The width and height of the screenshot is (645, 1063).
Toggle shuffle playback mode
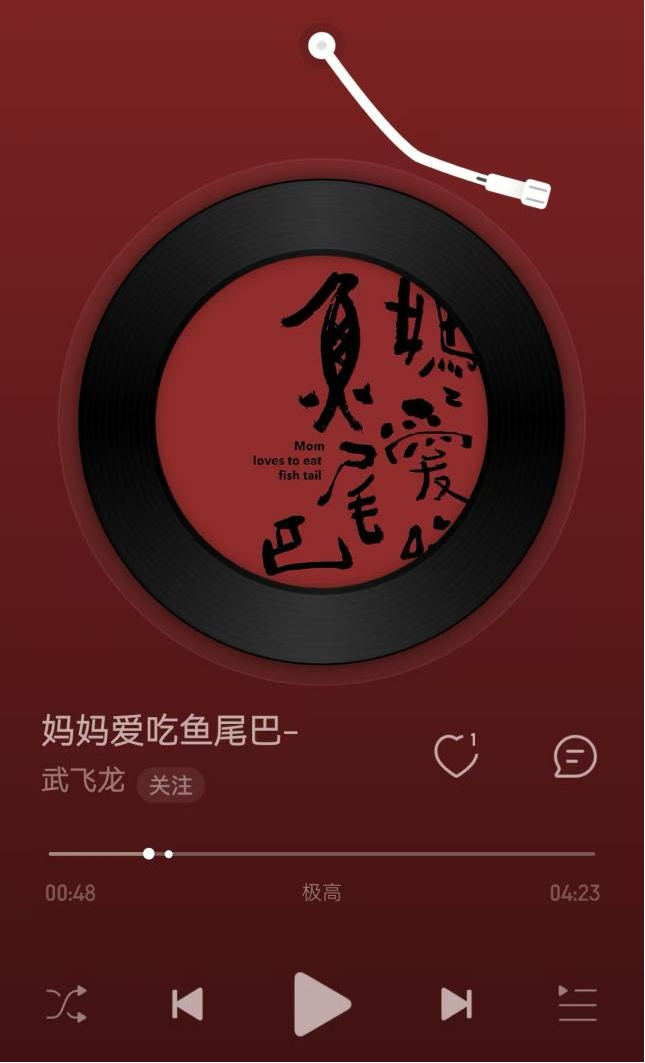[x=67, y=1003]
